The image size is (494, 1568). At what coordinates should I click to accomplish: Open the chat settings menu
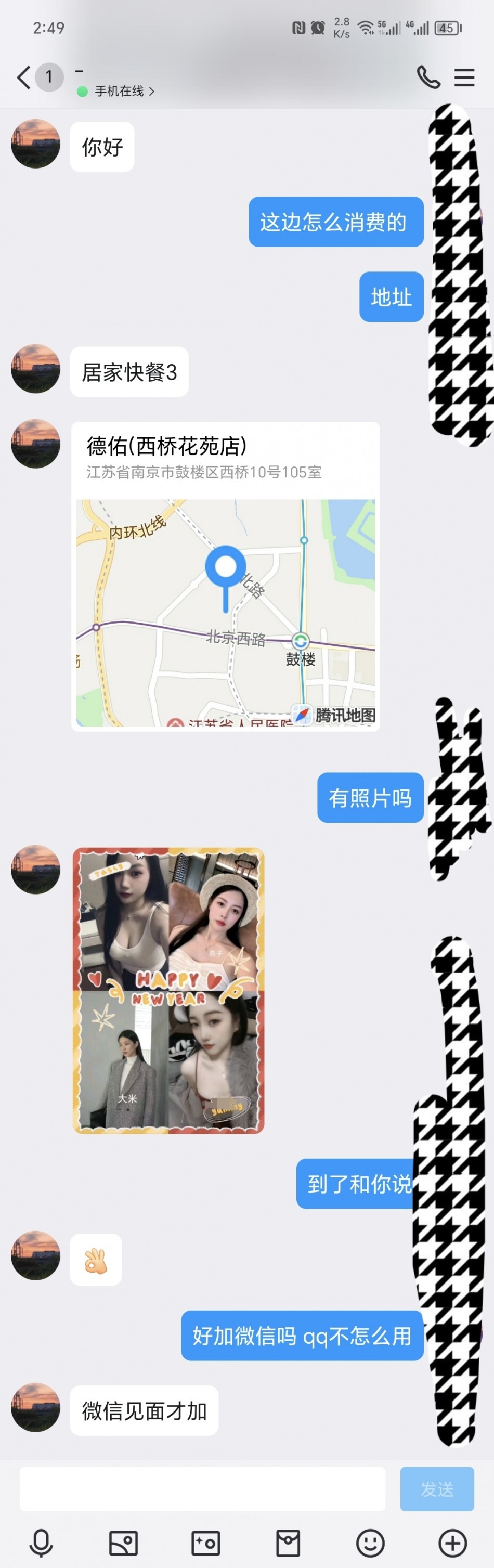click(464, 77)
